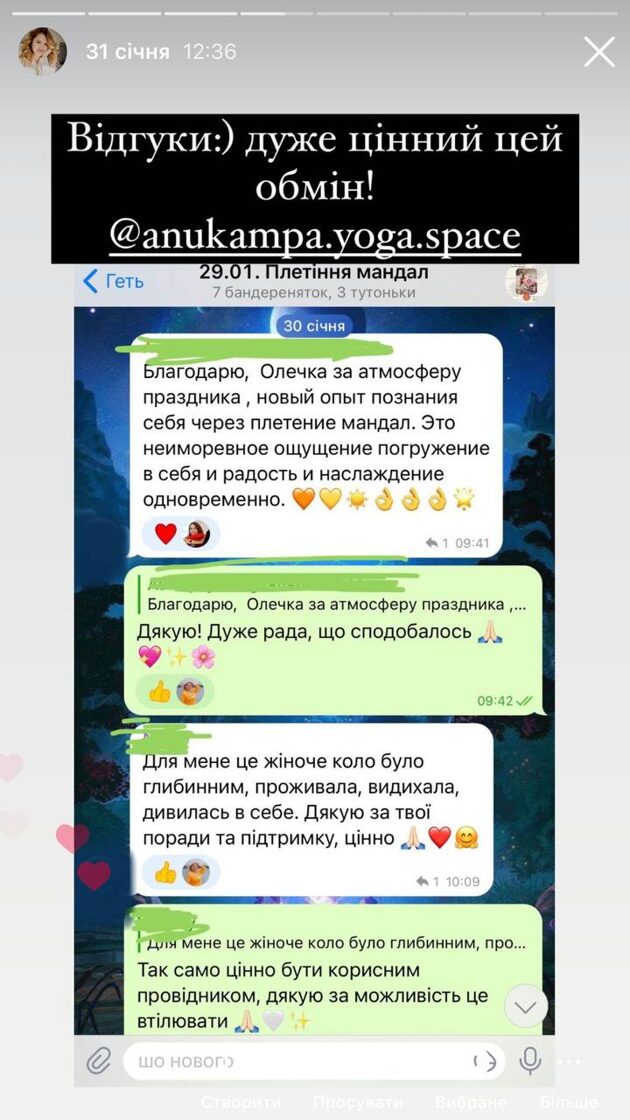Tap Створити at the bottom
The image size is (630, 1120).
(x=240, y=1102)
